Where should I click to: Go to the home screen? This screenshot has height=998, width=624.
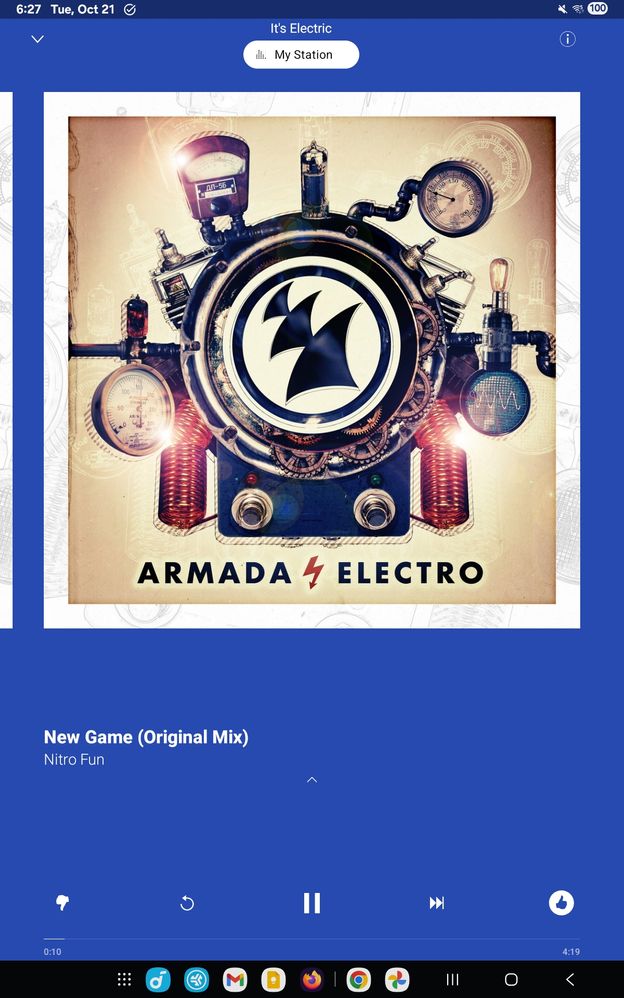(511, 980)
